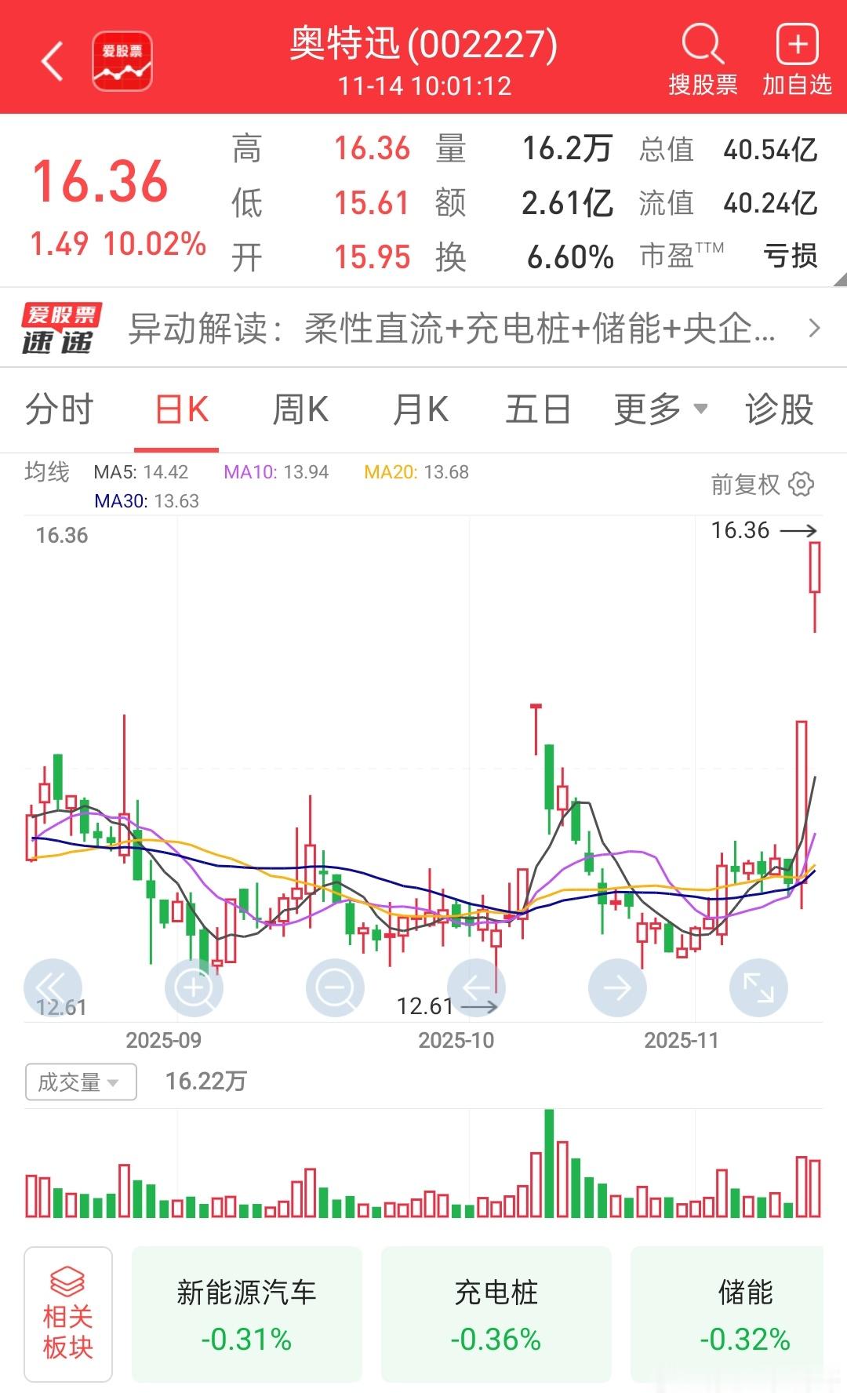The height and width of the screenshot is (1400, 847).
Task: Zoom out of the K-line chart
Action: click(x=335, y=987)
